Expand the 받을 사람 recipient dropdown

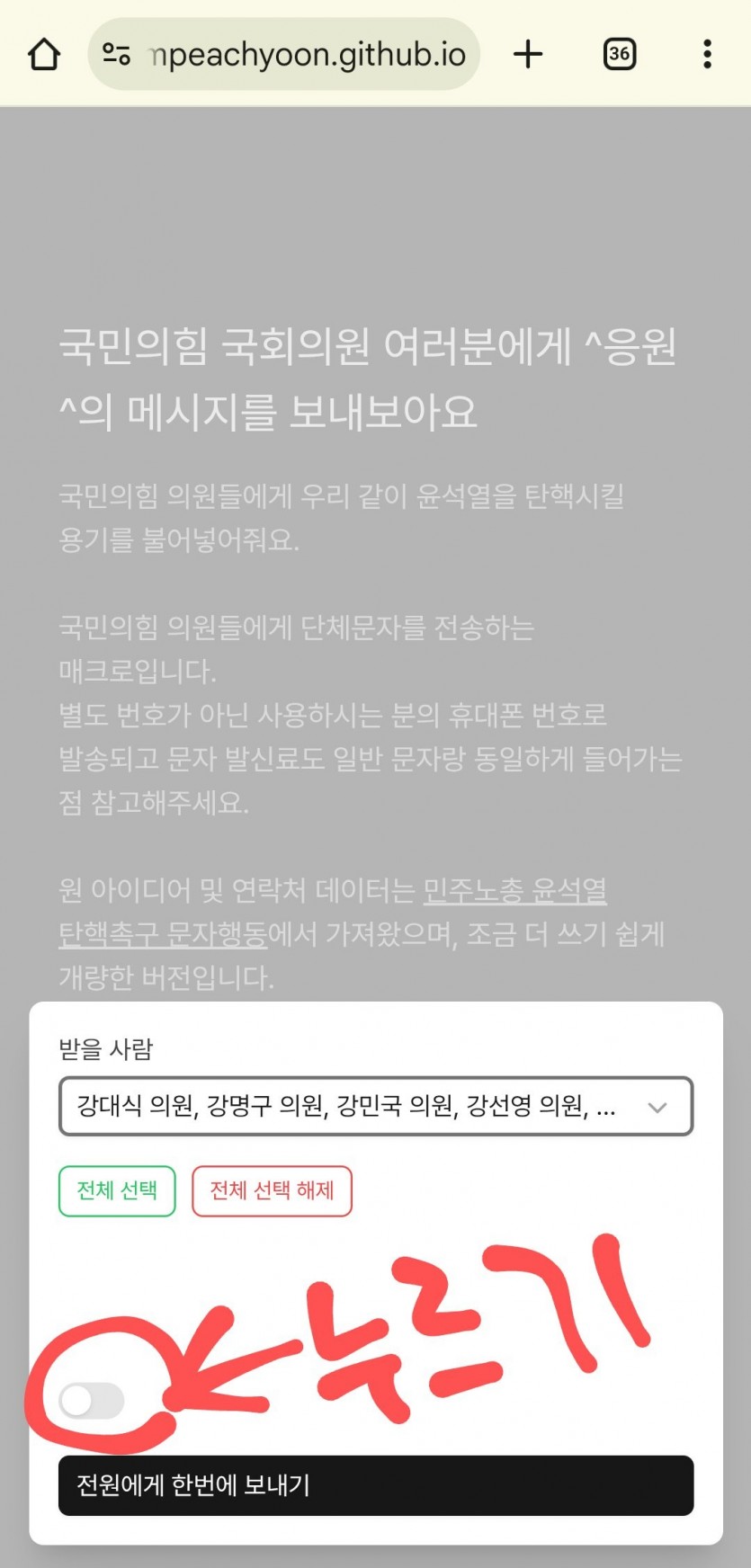pyautogui.click(x=376, y=1106)
